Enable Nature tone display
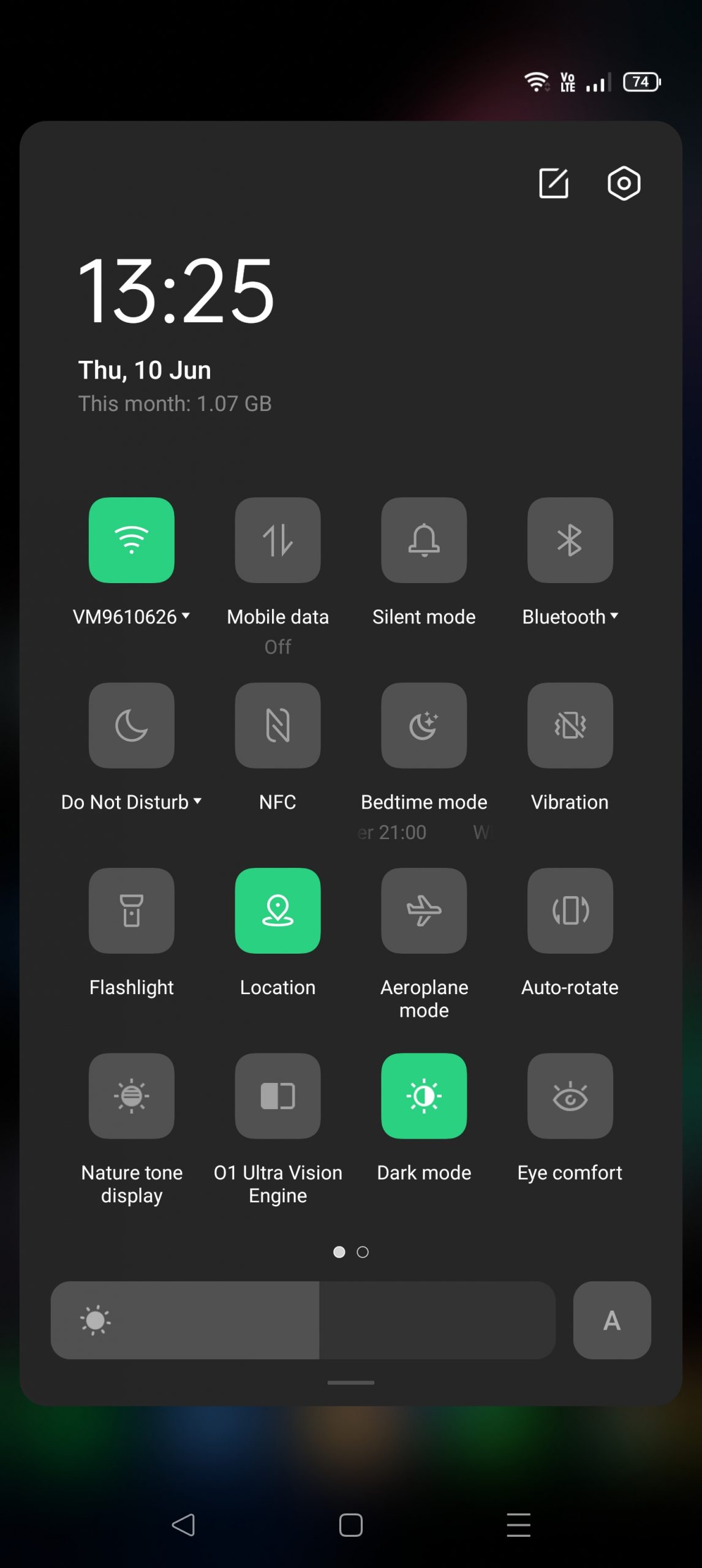Image resolution: width=702 pixels, height=1568 pixels. [x=131, y=1096]
